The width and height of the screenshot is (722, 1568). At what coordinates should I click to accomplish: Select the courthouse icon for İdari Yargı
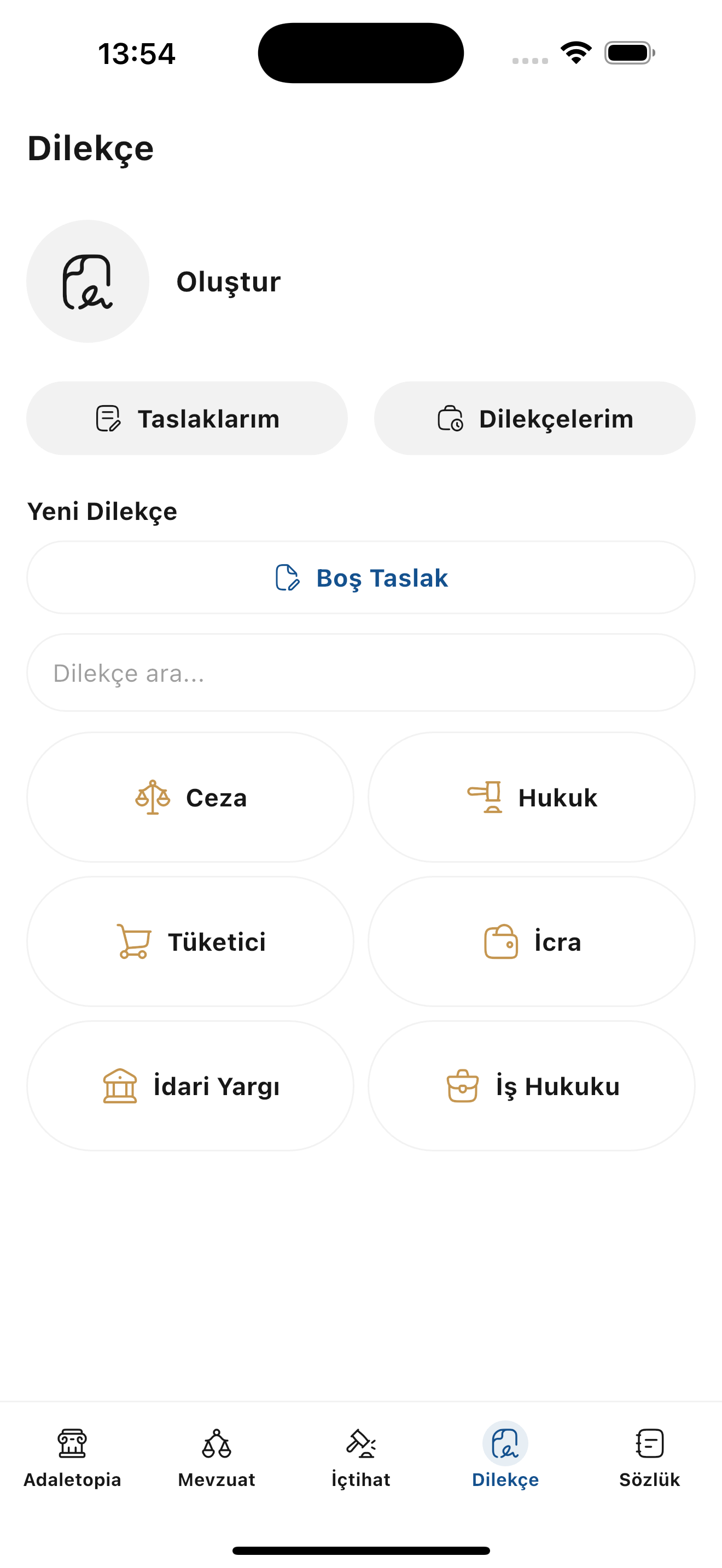pos(119,1085)
